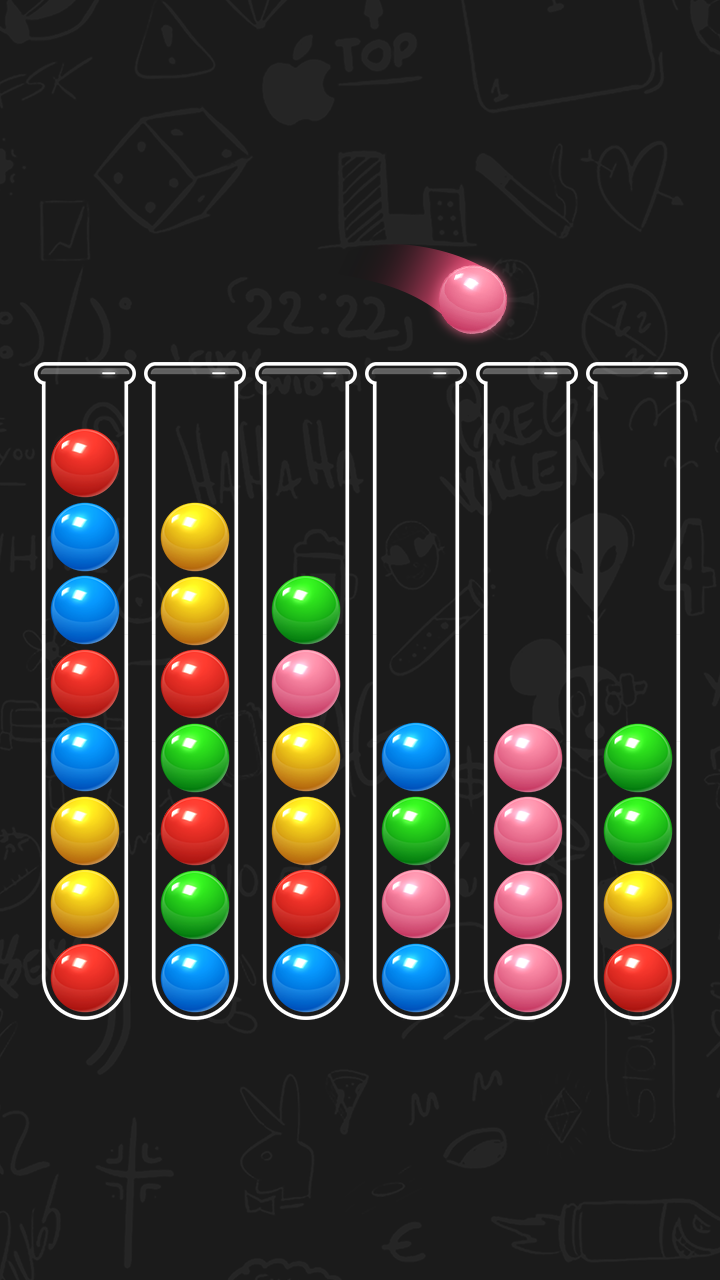Select the bottom red ball in the first tube
This screenshot has width=720, height=1280.
click(x=85, y=975)
